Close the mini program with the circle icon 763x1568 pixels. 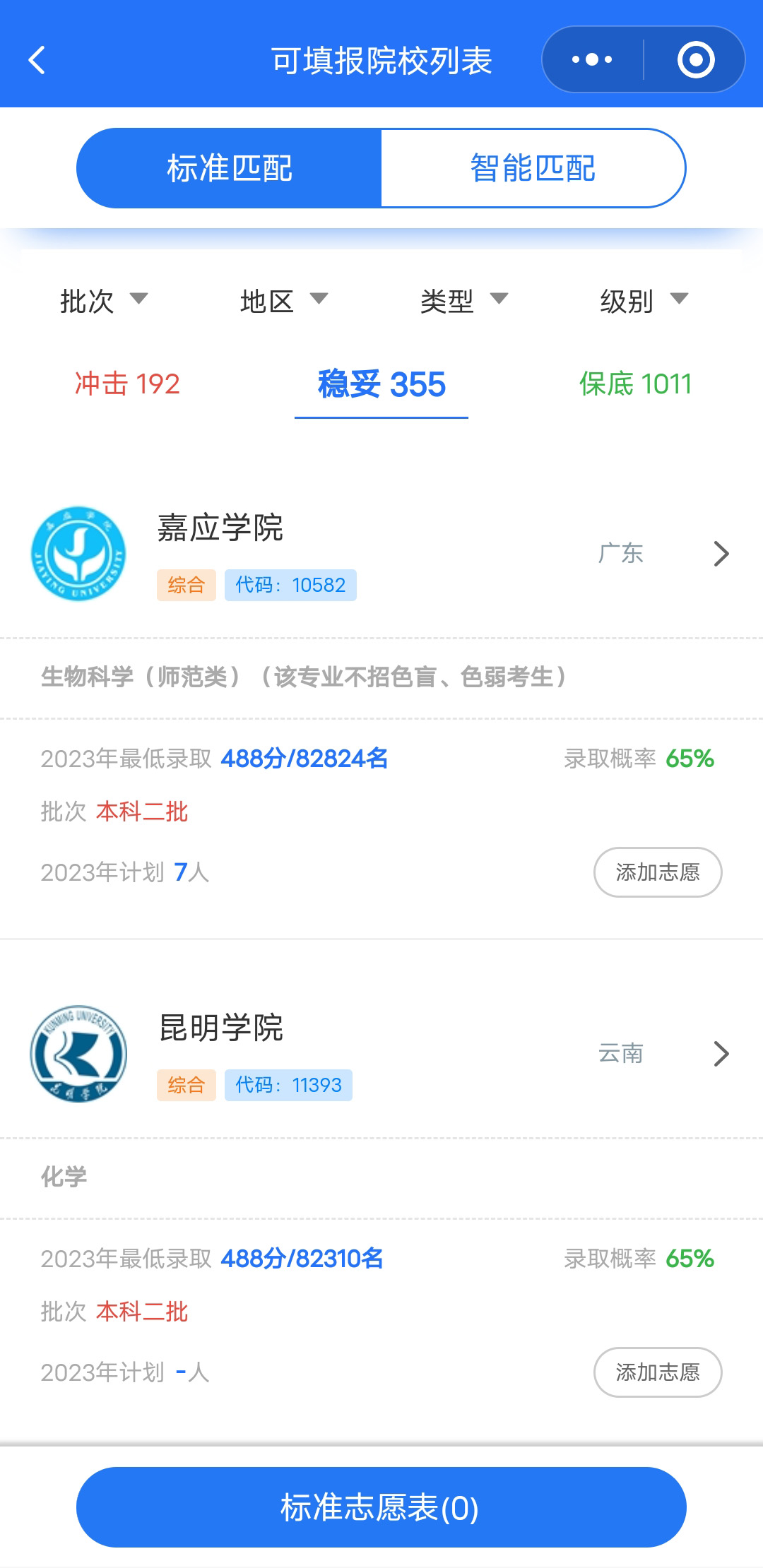click(x=696, y=60)
